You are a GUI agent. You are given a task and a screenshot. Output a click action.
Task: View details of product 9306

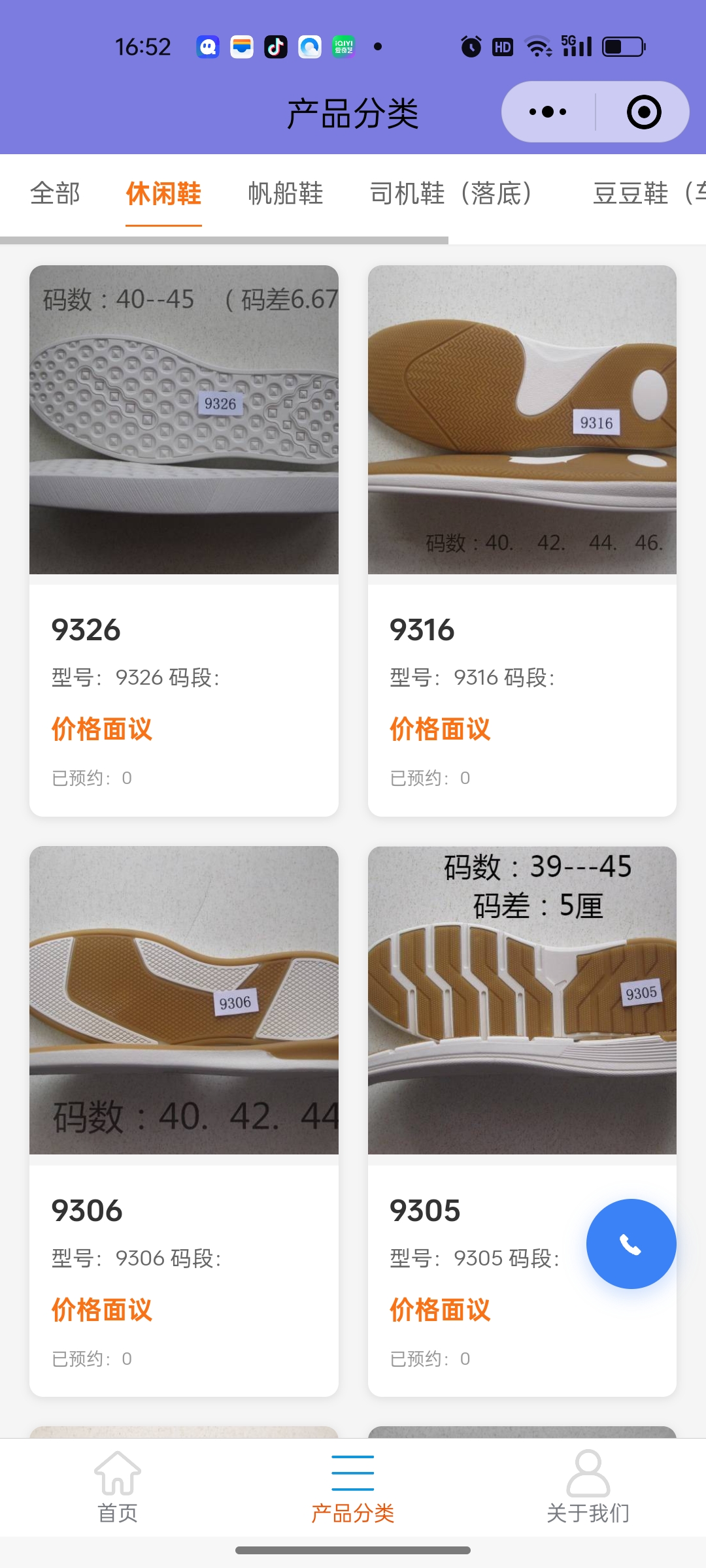click(x=184, y=1120)
